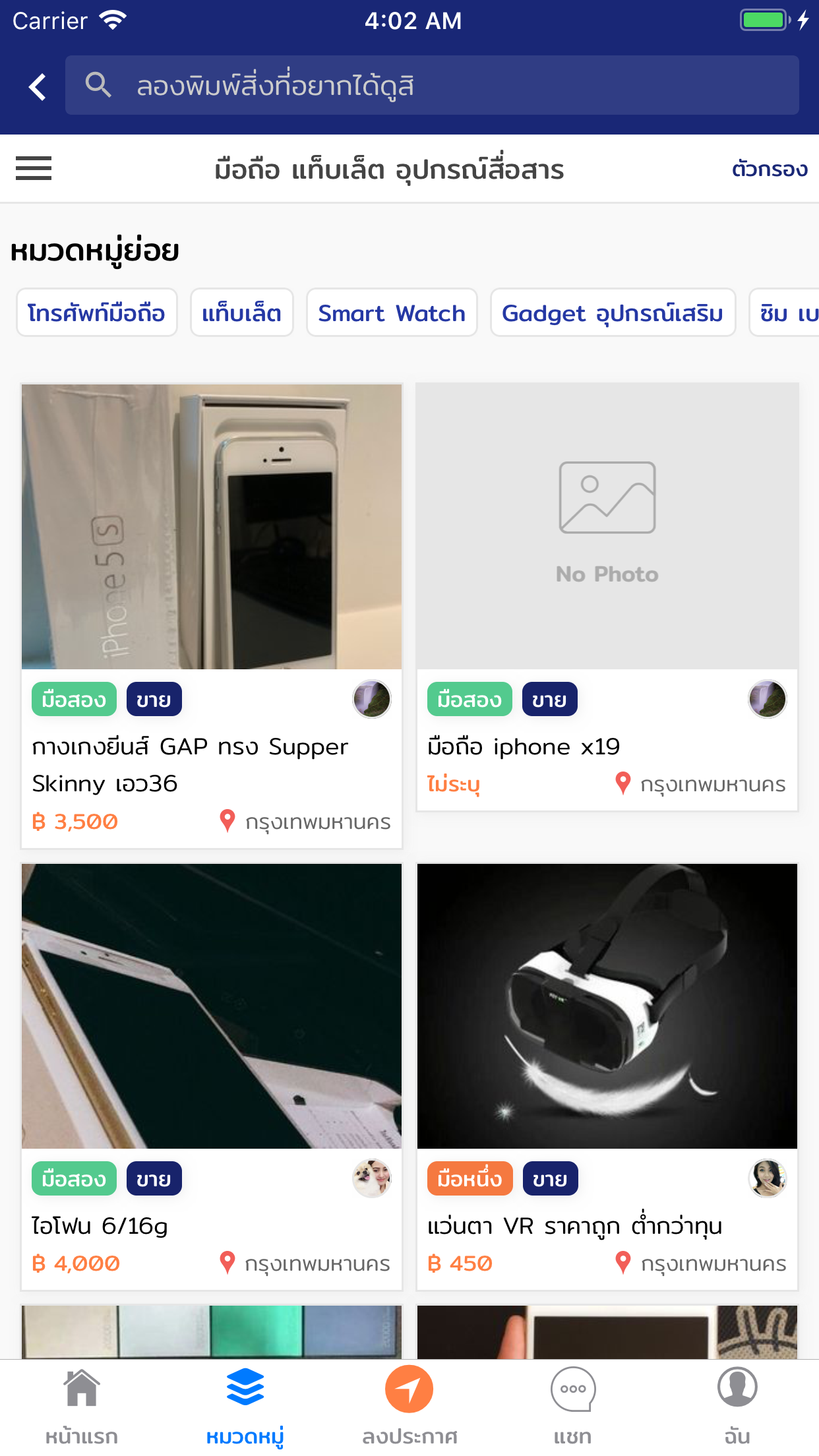Tap the back arrow at the top left
This screenshot has height=1456, width=819.
click(36, 85)
